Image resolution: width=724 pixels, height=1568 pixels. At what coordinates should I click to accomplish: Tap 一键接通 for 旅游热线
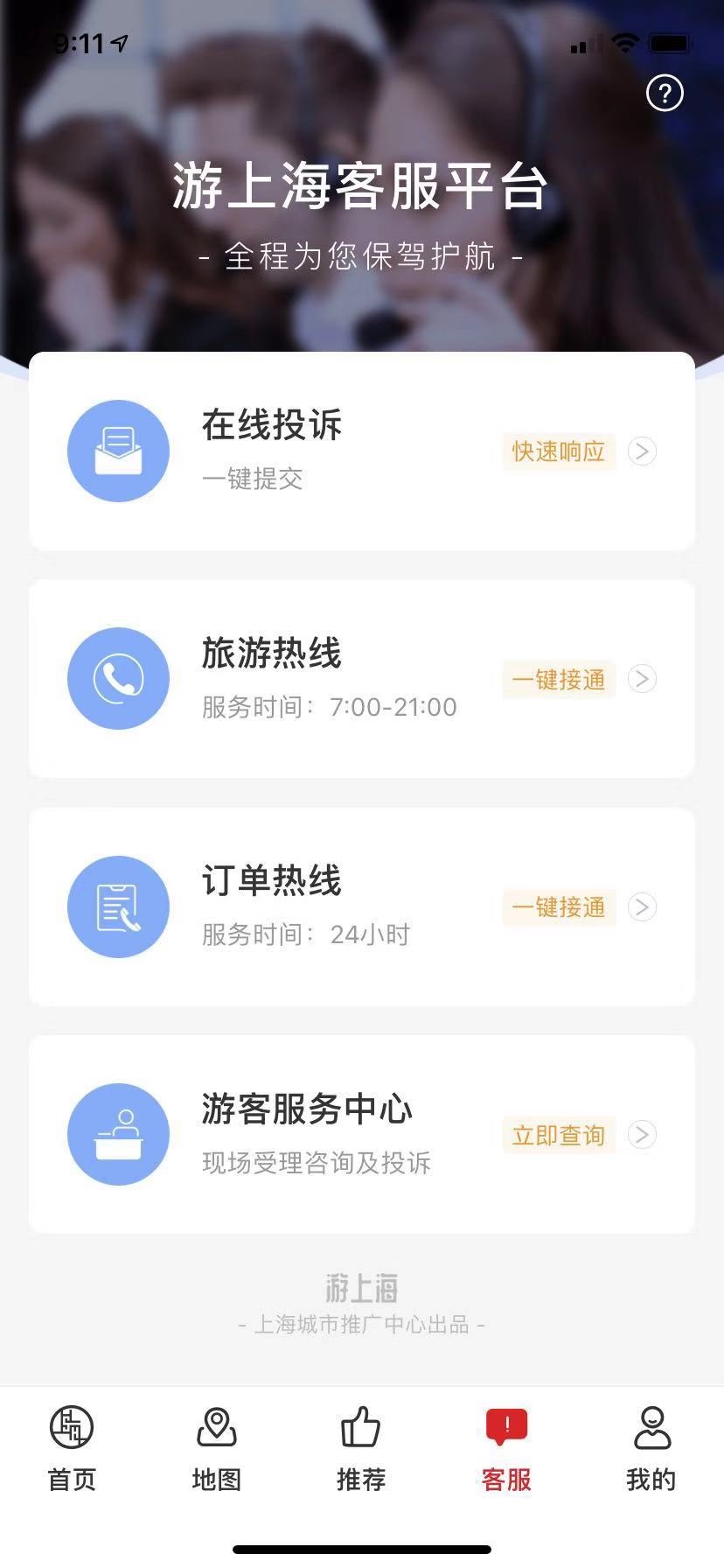(x=559, y=679)
